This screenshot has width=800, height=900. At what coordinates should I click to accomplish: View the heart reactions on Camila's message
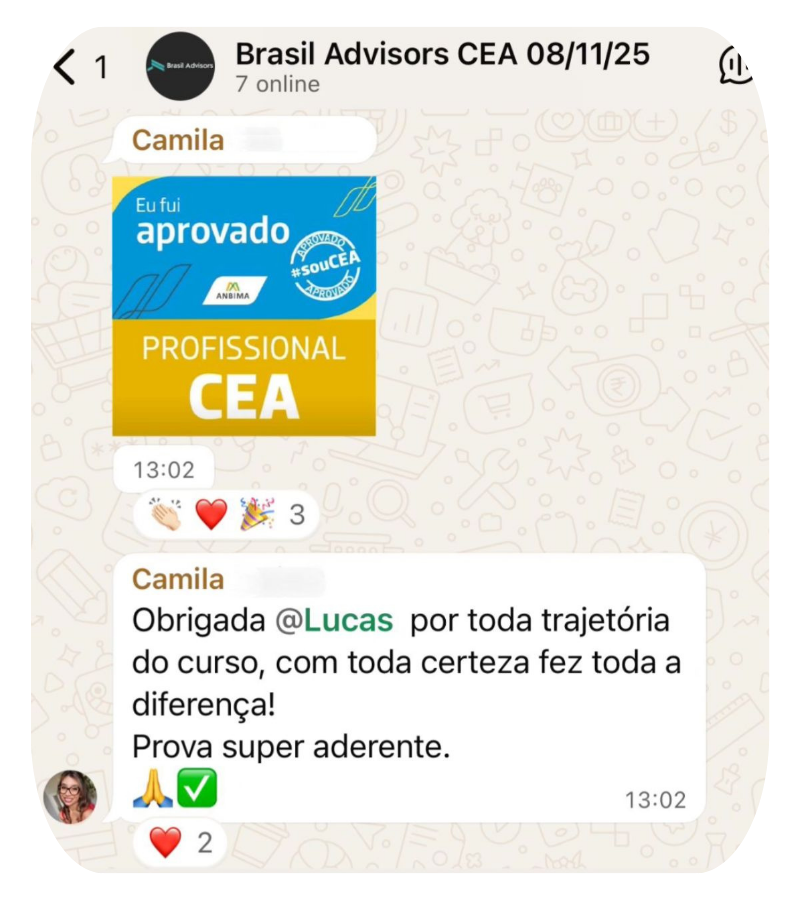click(x=180, y=843)
